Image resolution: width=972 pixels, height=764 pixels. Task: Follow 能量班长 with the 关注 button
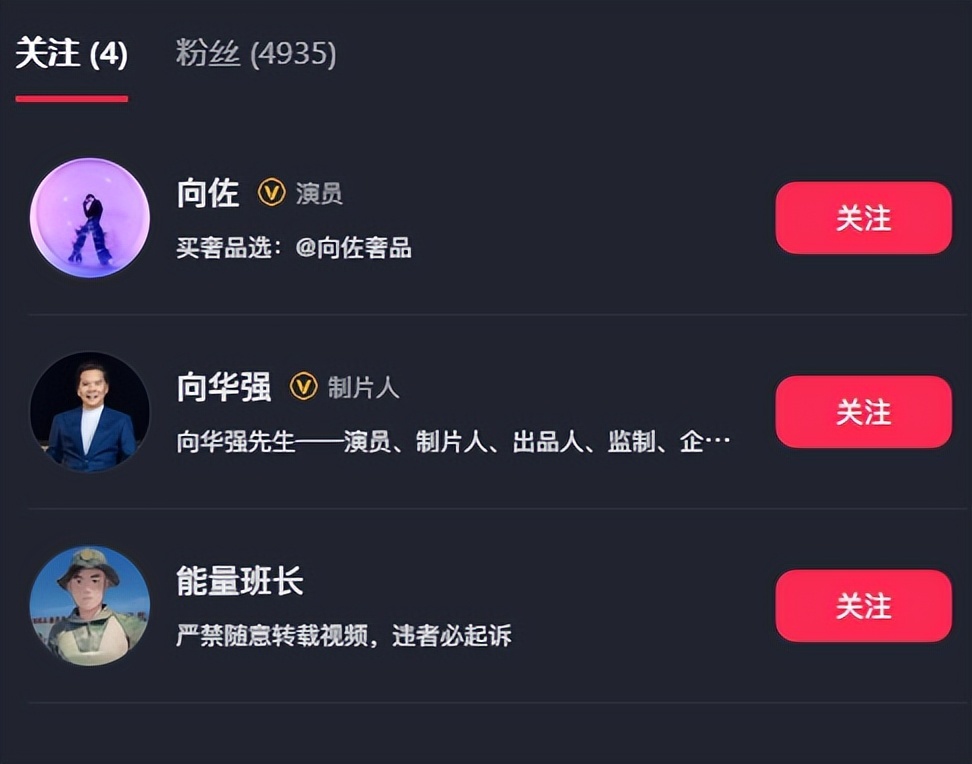pos(864,606)
